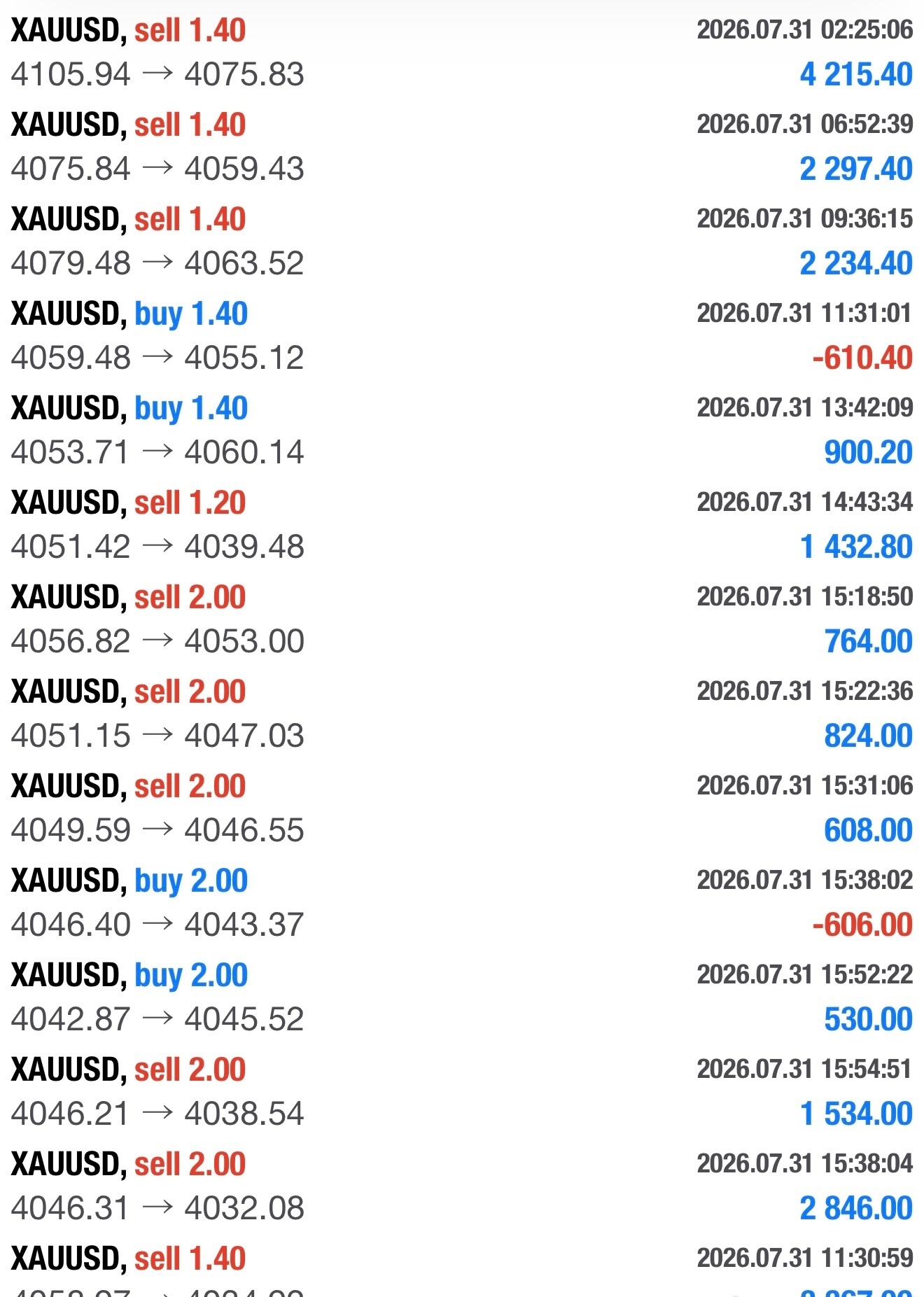Expand the losing buy trade of -606.00

click(x=462, y=903)
